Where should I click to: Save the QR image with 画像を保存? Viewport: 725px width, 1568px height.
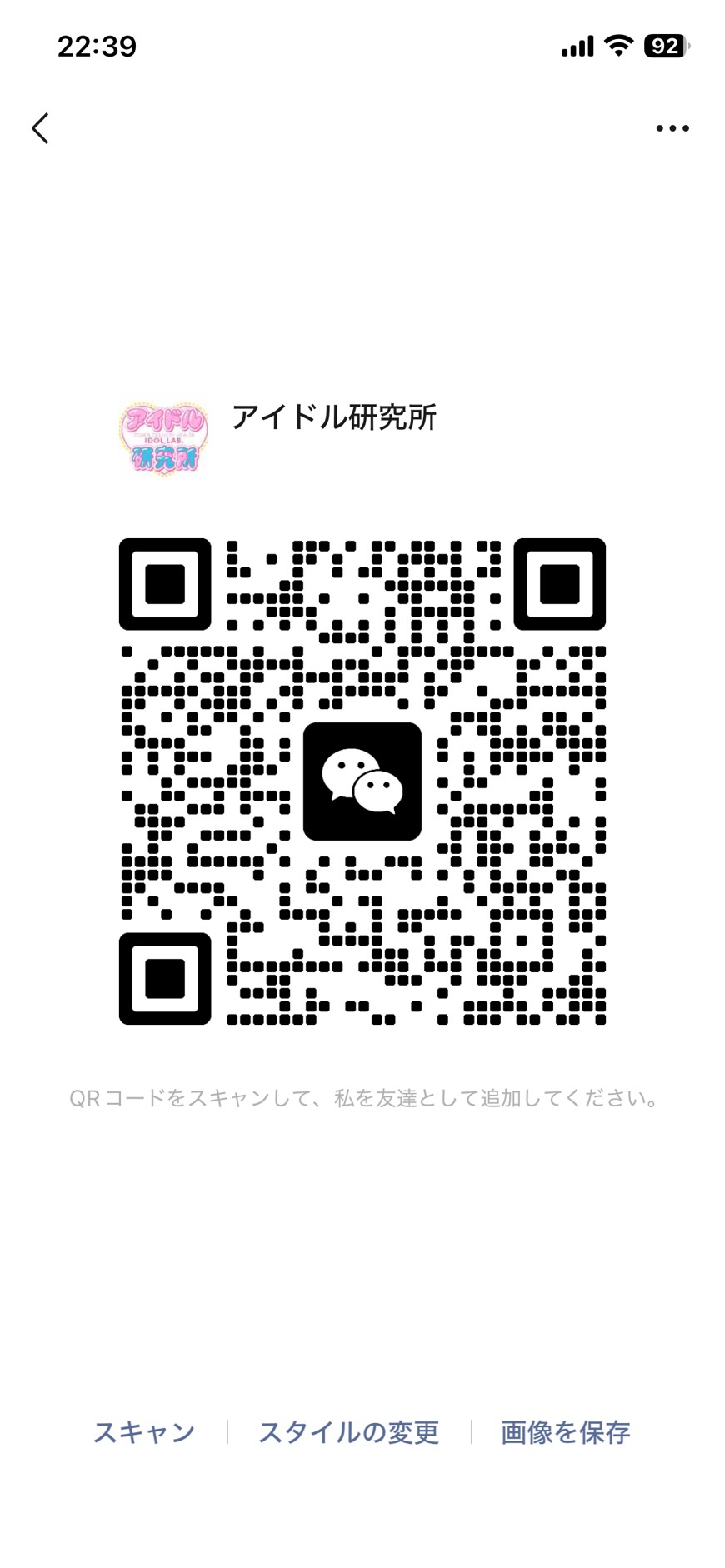coord(565,1432)
